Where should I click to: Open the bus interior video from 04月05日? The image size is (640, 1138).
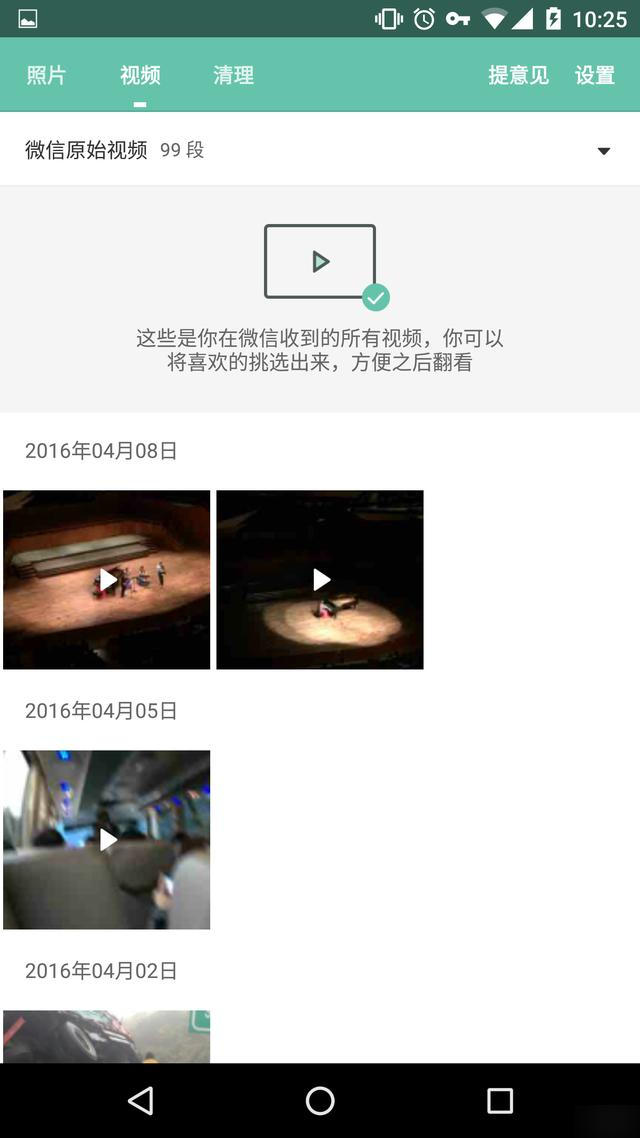pos(107,839)
